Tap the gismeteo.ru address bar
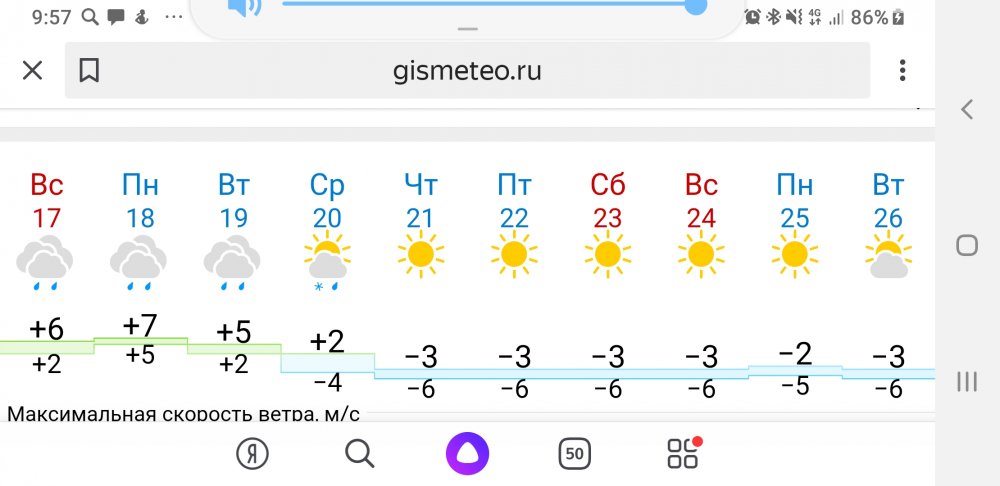This screenshot has width=1000, height=486. [x=468, y=71]
